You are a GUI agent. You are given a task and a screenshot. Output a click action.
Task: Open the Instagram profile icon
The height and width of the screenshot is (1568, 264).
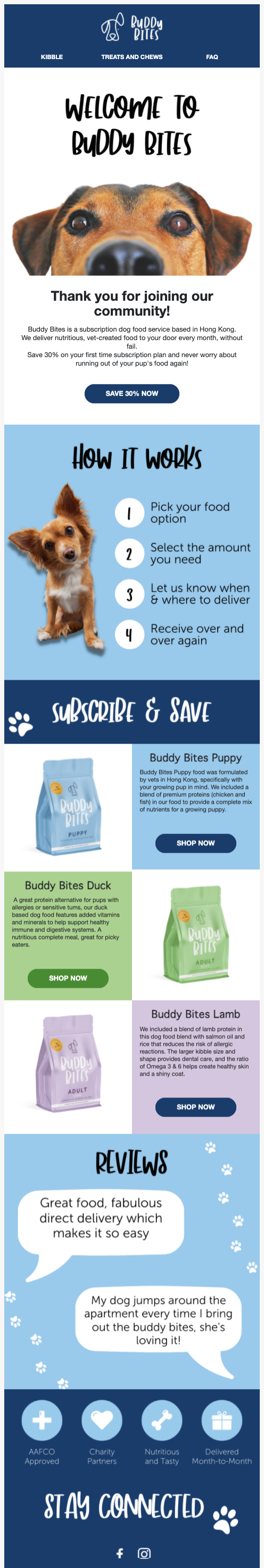point(144,1553)
